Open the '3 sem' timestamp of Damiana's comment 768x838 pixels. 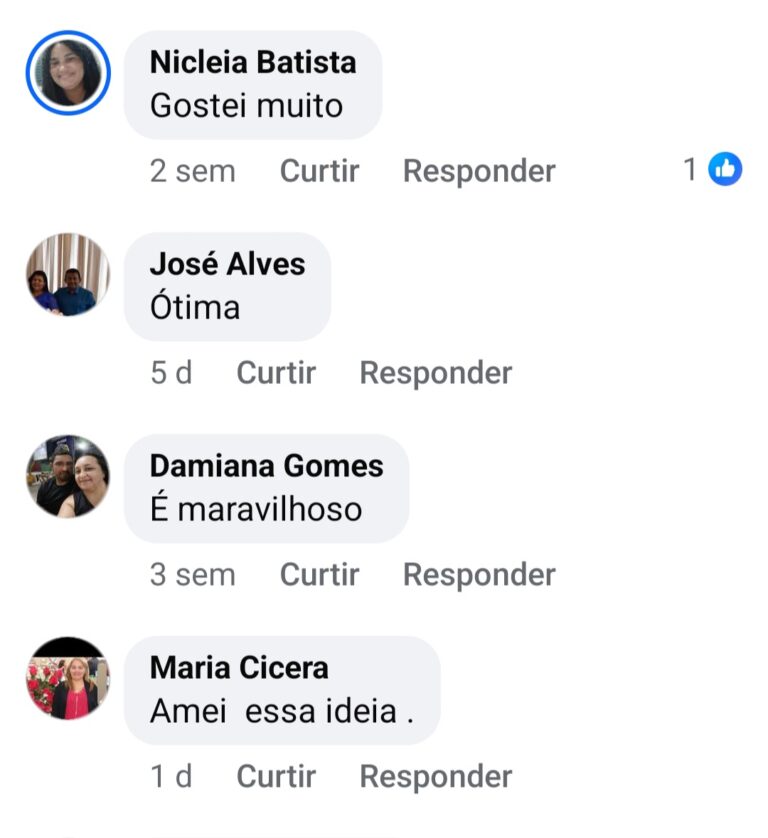coord(192,575)
